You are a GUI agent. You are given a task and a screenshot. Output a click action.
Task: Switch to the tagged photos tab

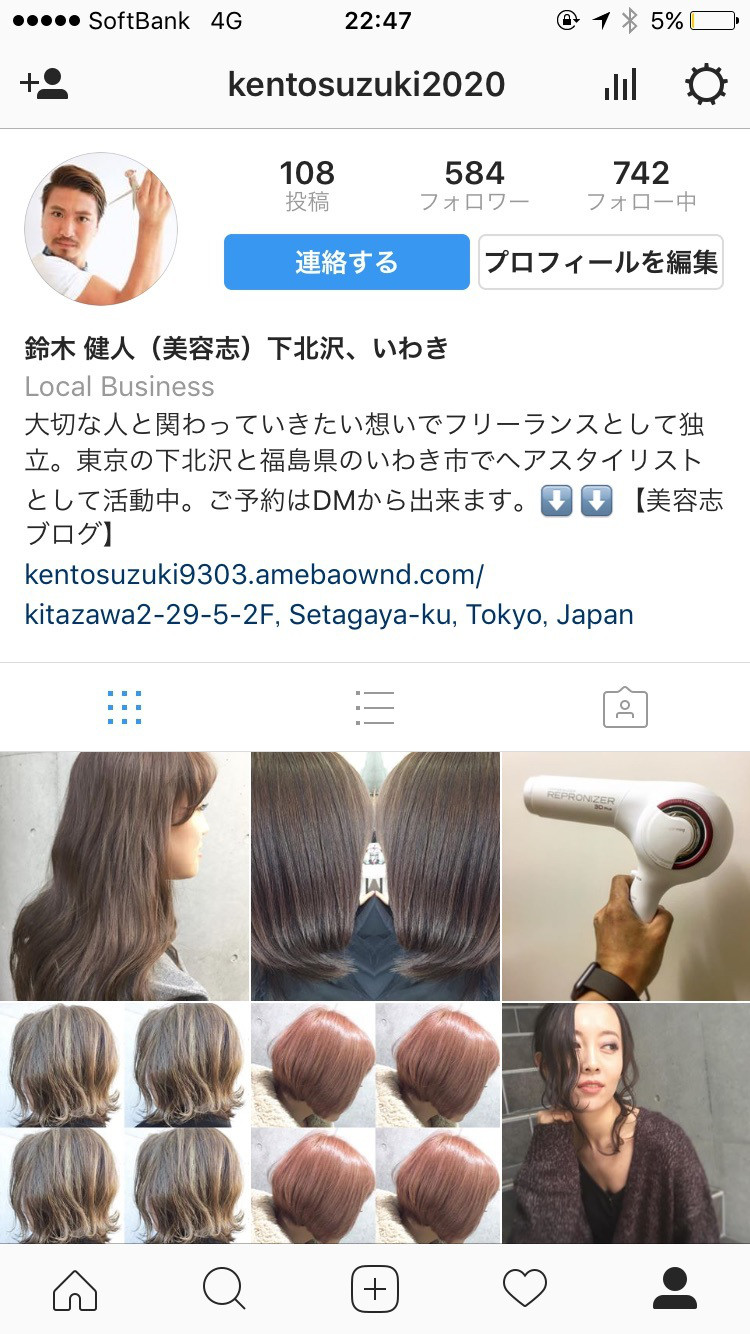(625, 708)
